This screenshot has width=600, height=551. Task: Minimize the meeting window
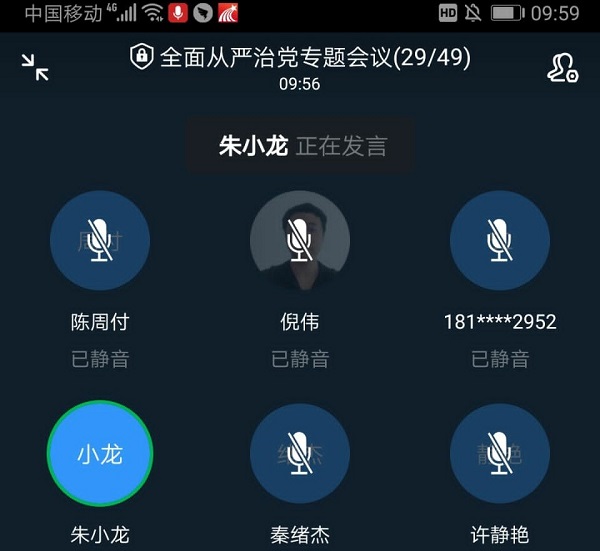[35, 67]
